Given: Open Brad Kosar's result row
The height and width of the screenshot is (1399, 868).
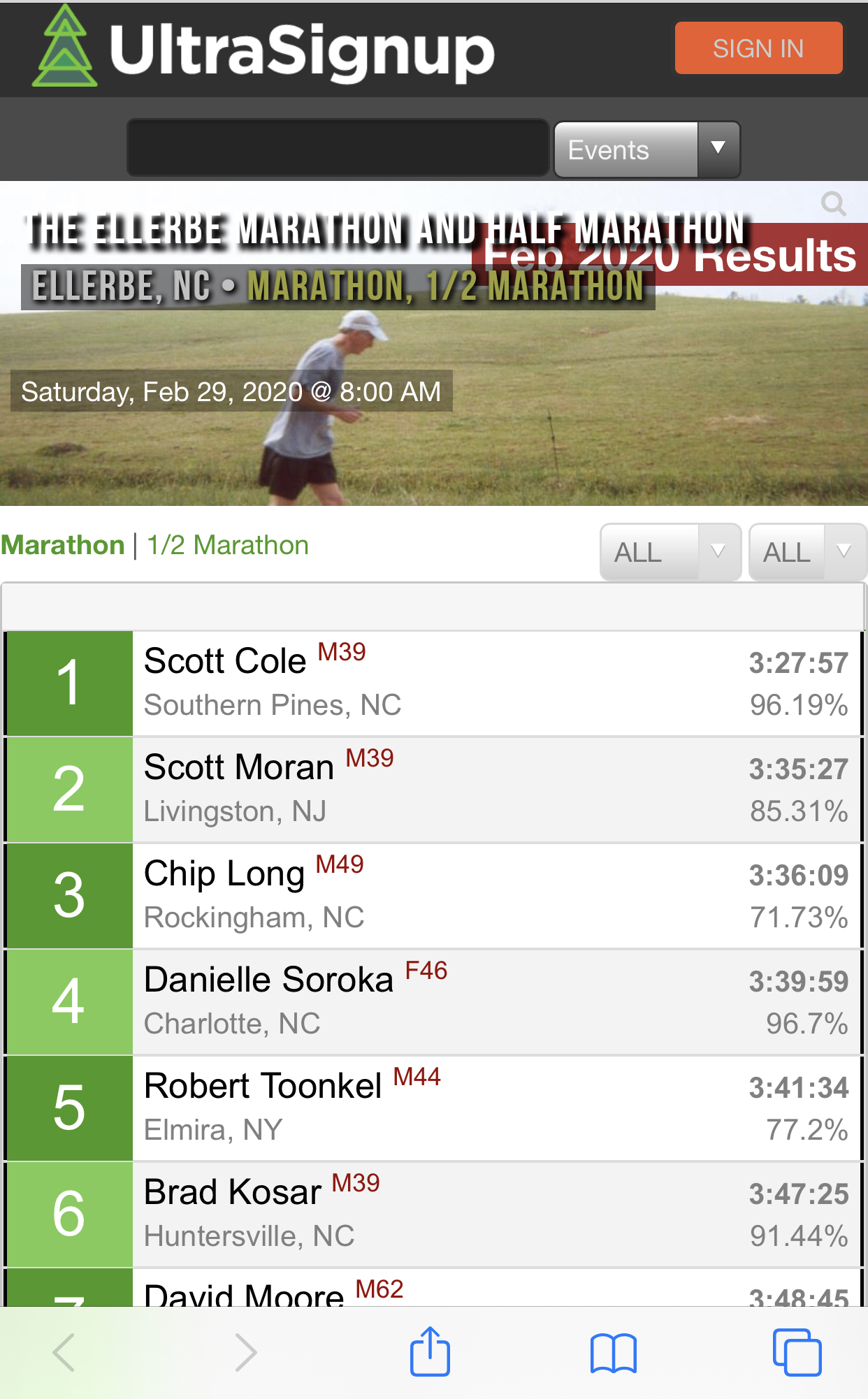Looking at the screenshot, I should [x=433, y=1215].
